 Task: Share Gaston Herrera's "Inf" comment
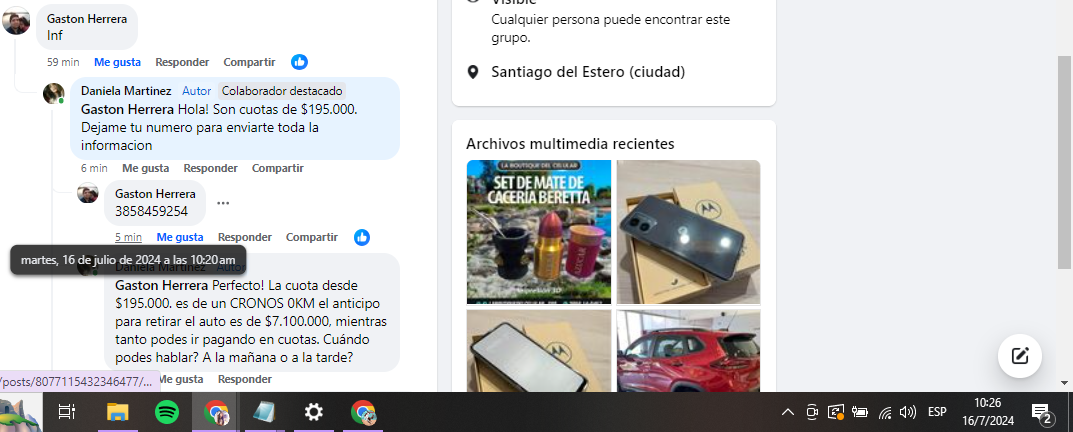click(249, 62)
